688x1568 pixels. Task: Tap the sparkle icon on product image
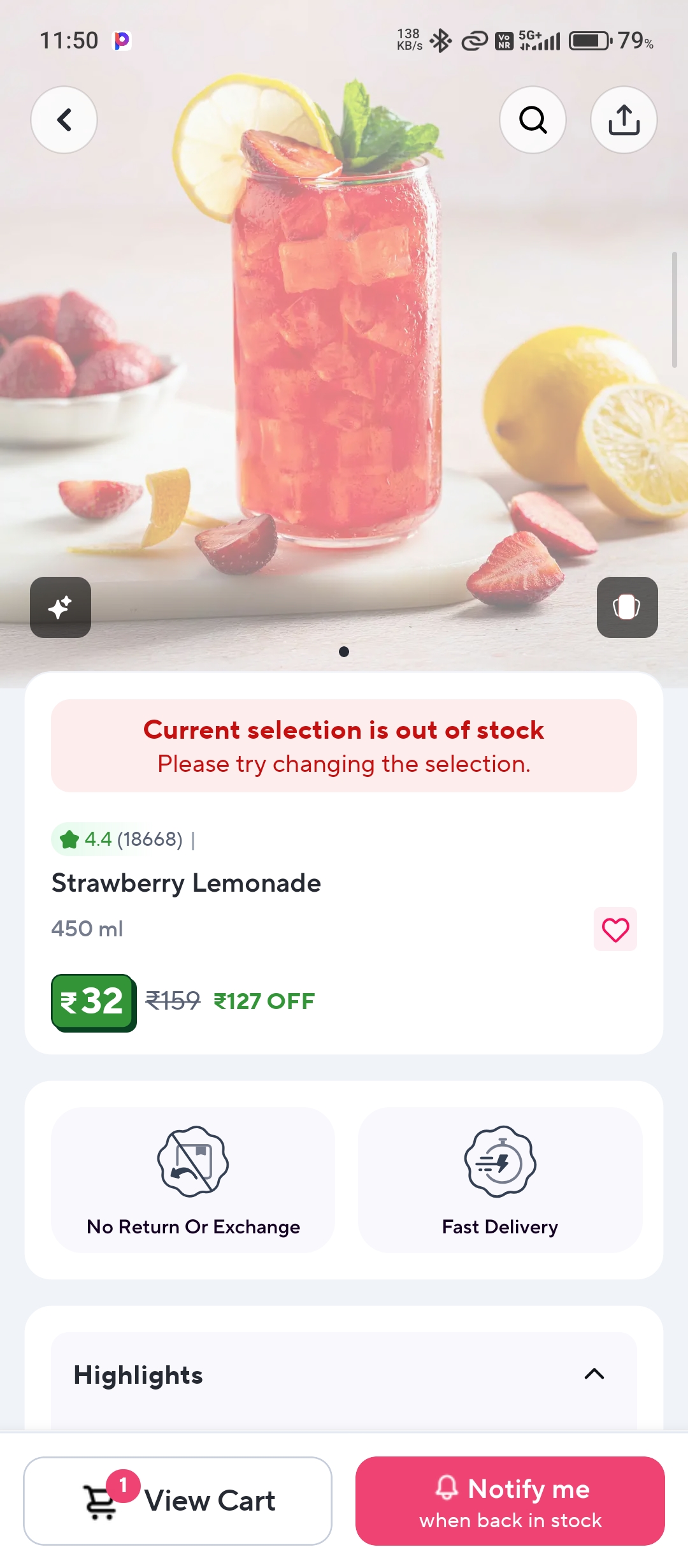(x=61, y=607)
